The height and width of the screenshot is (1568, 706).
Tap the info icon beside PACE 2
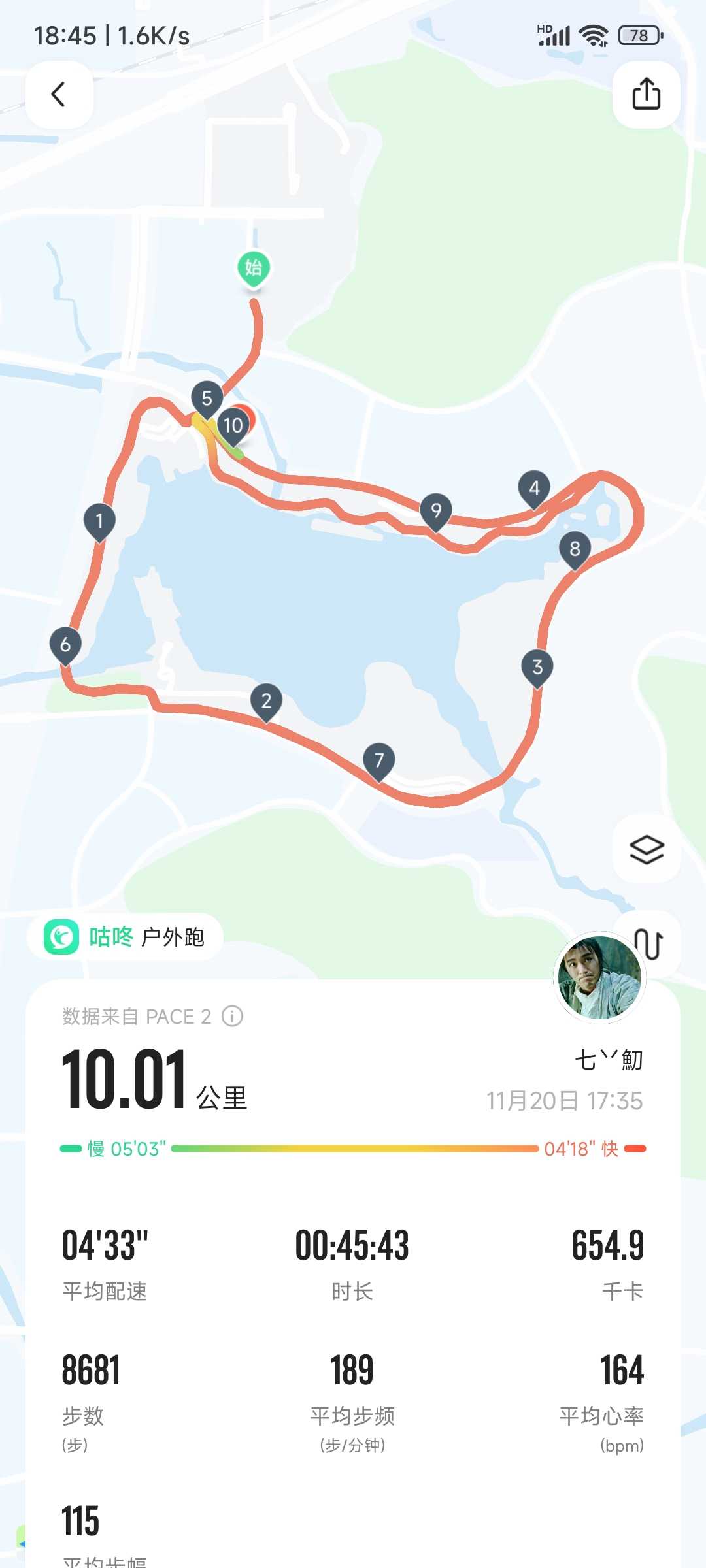232,1016
